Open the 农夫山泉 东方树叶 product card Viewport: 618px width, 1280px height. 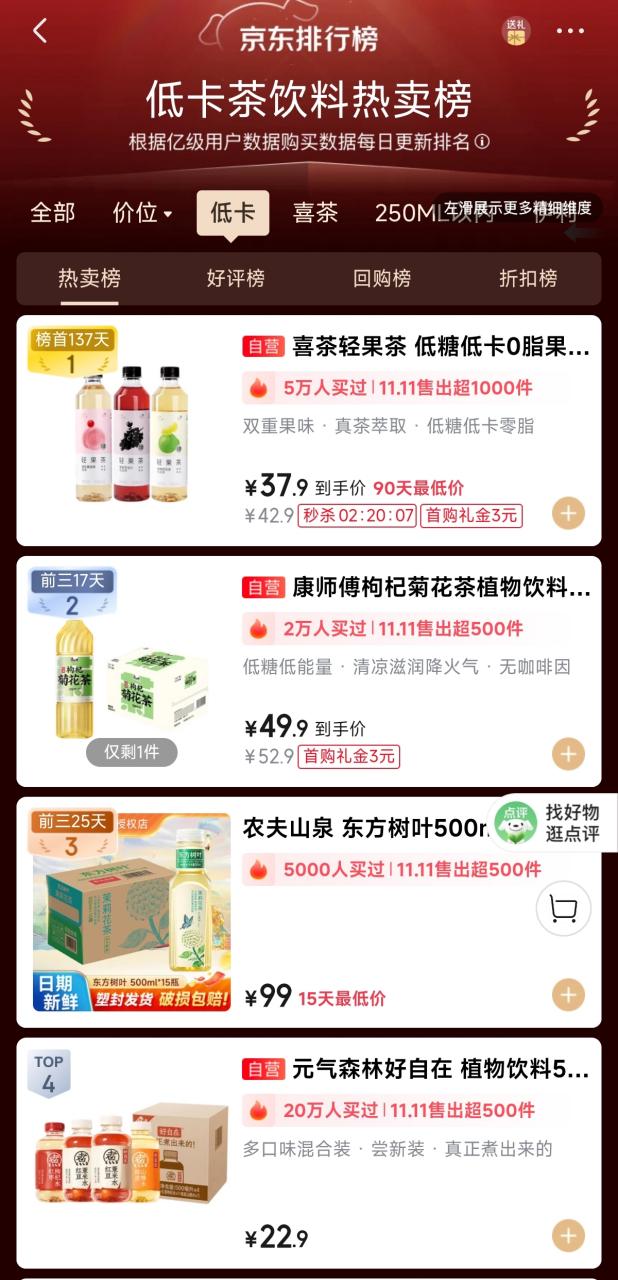(x=360, y=829)
